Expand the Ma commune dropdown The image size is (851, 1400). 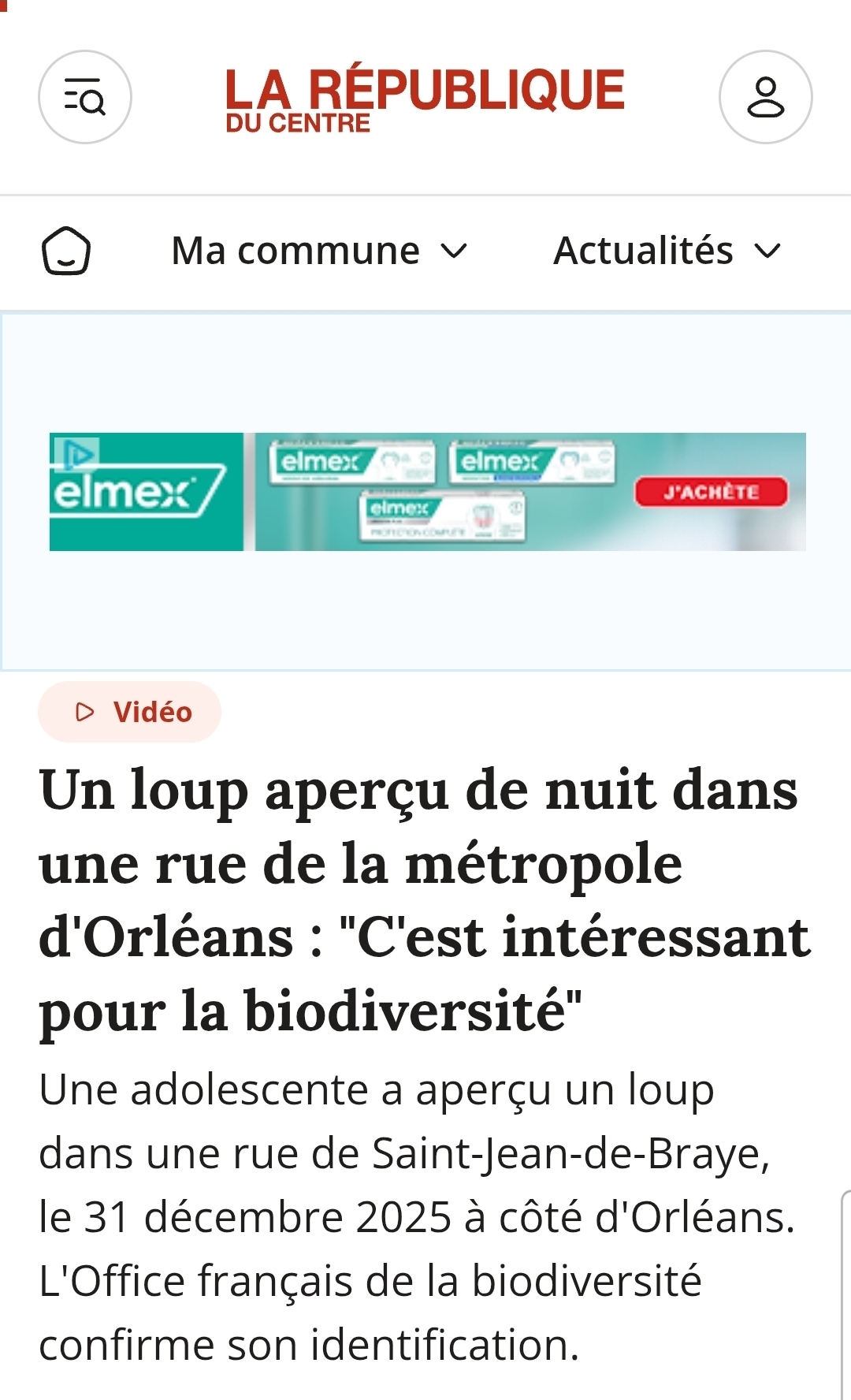319,251
